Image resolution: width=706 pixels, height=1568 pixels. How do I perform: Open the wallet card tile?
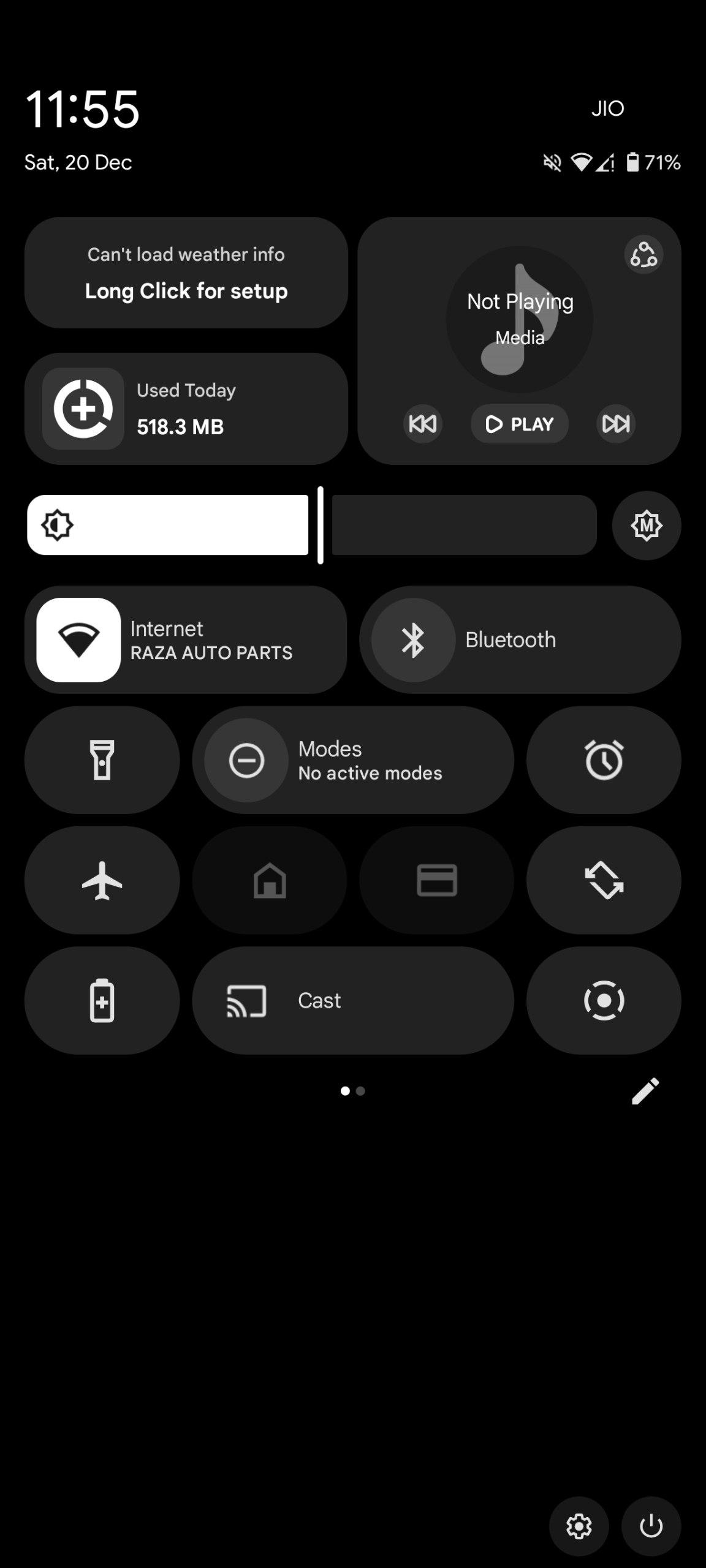point(436,880)
